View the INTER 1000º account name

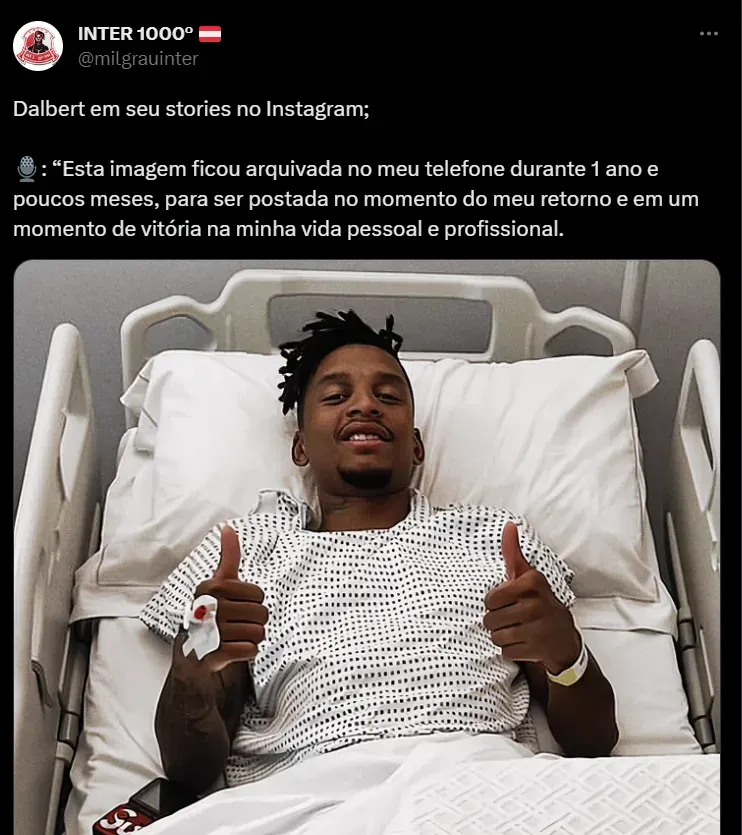click(135, 34)
